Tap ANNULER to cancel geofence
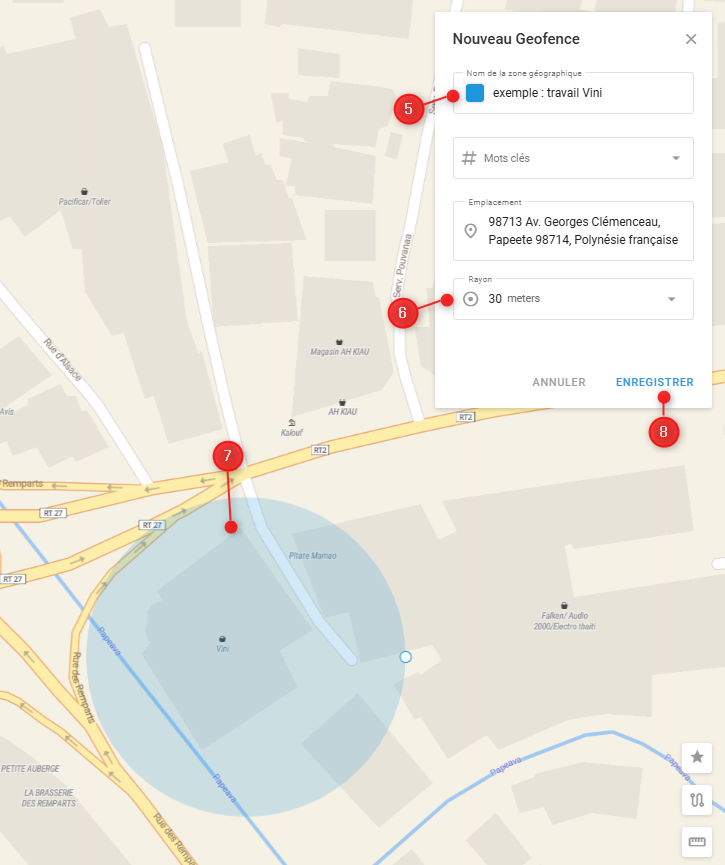 pyautogui.click(x=558, y=382)
